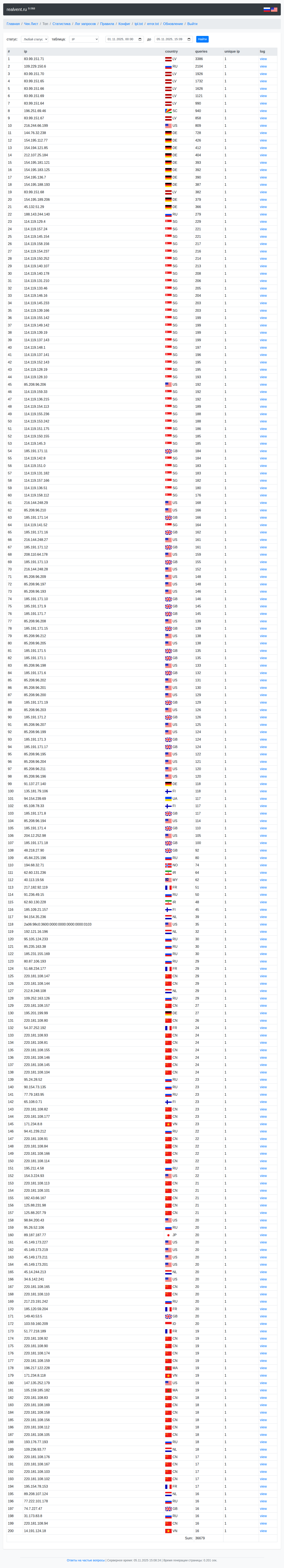Edit the start date field 01.11.2025
The image size is (284, 1568).
124,39
